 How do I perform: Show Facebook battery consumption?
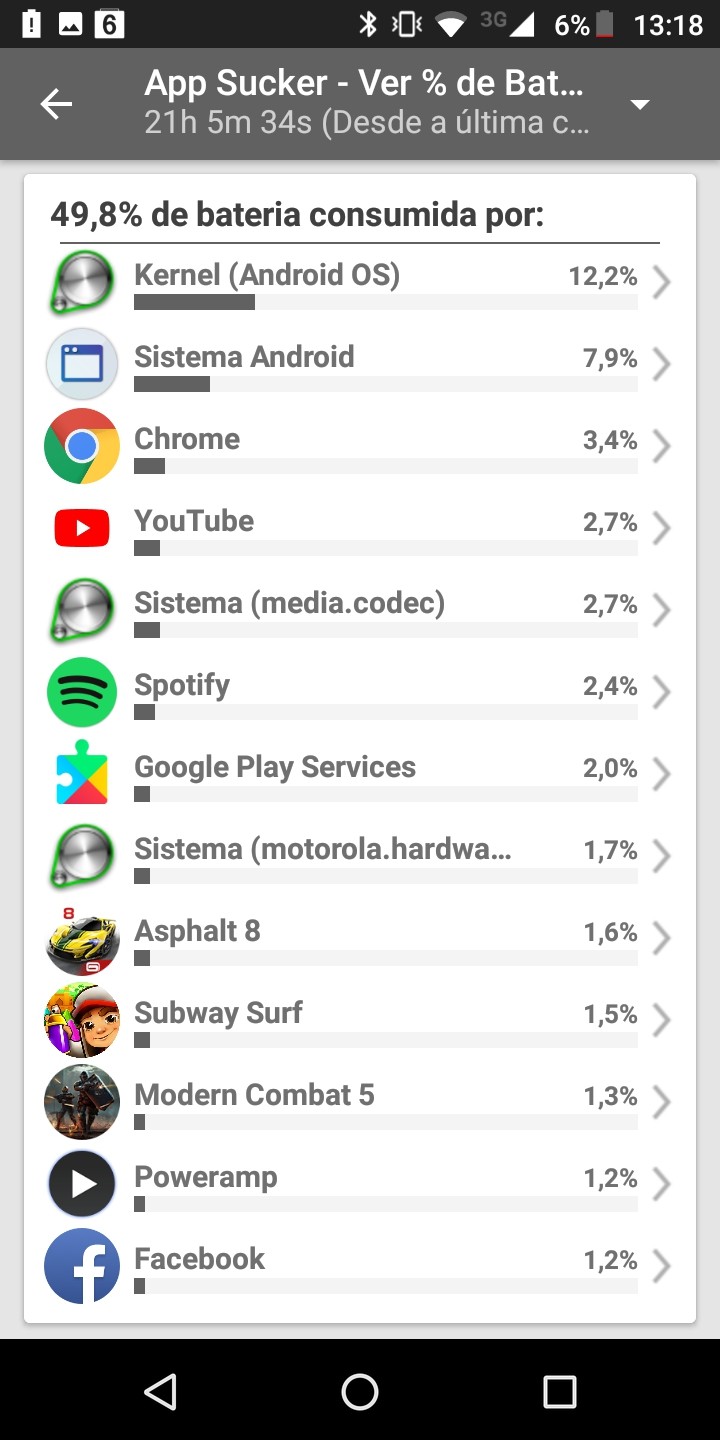(360, 1268)
